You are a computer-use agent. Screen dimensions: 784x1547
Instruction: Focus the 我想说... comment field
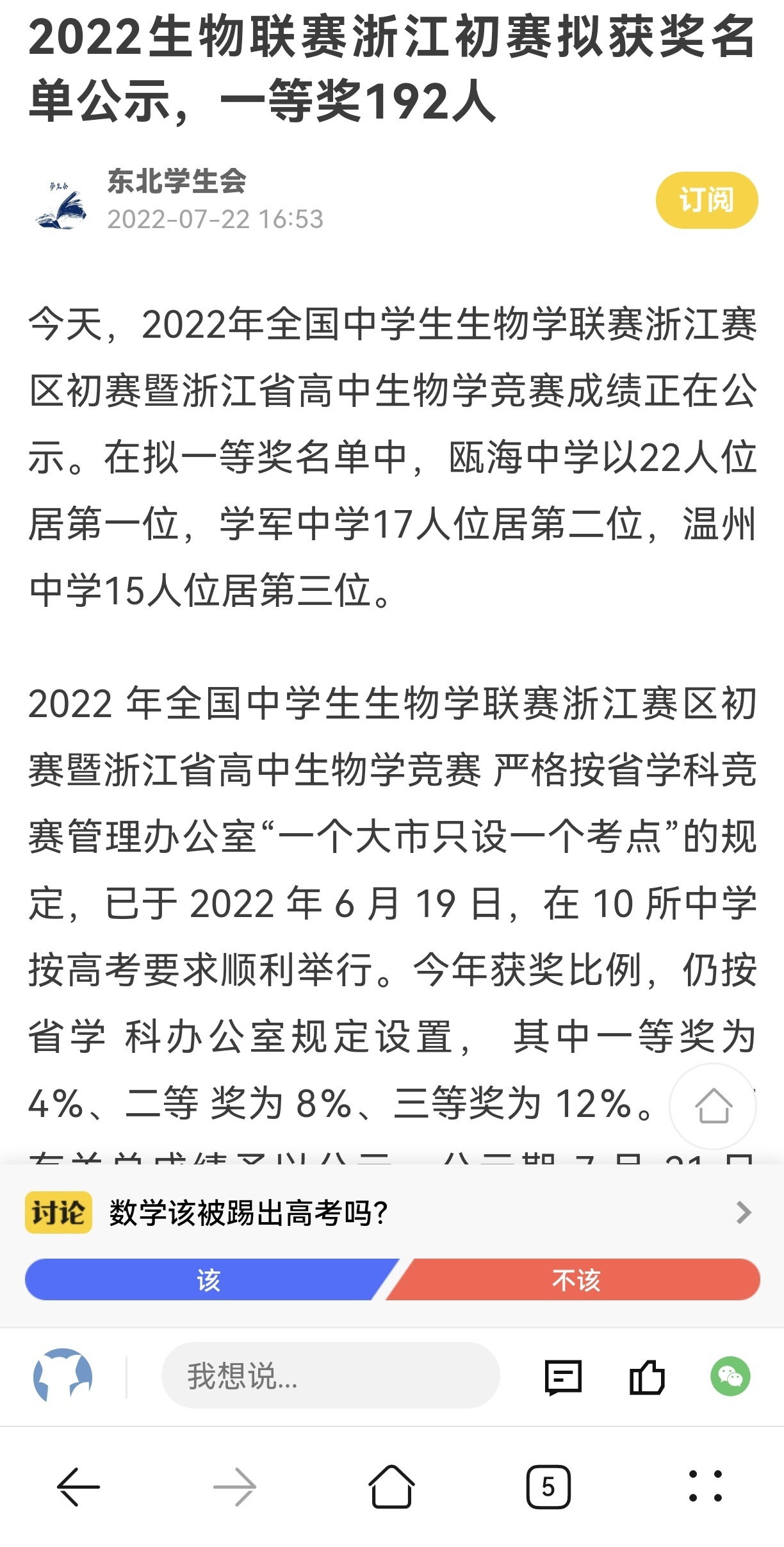330,1376
